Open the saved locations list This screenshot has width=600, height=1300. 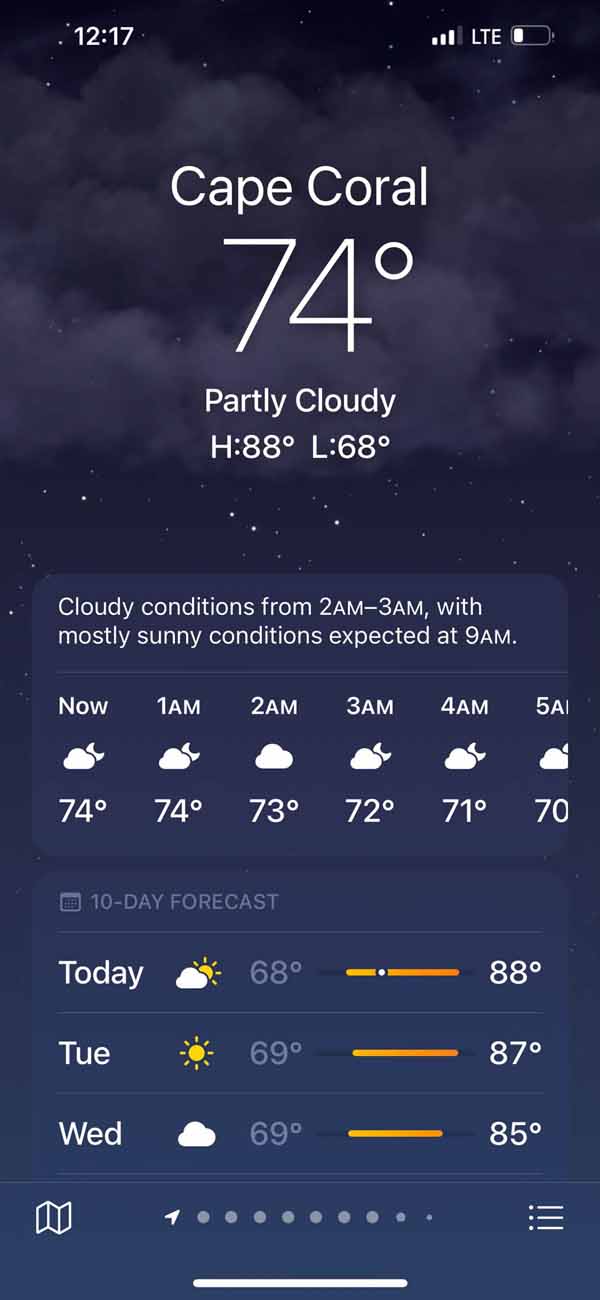click(546, 1217)
